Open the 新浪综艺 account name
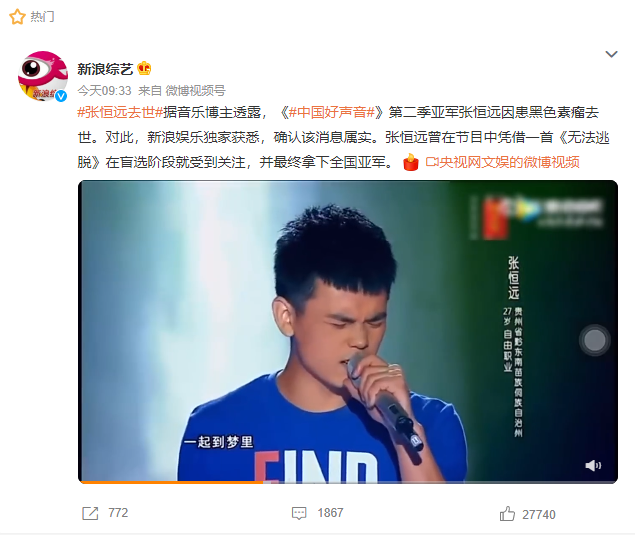The width and height of the screenshot is (635, 535). coord(105,69)
